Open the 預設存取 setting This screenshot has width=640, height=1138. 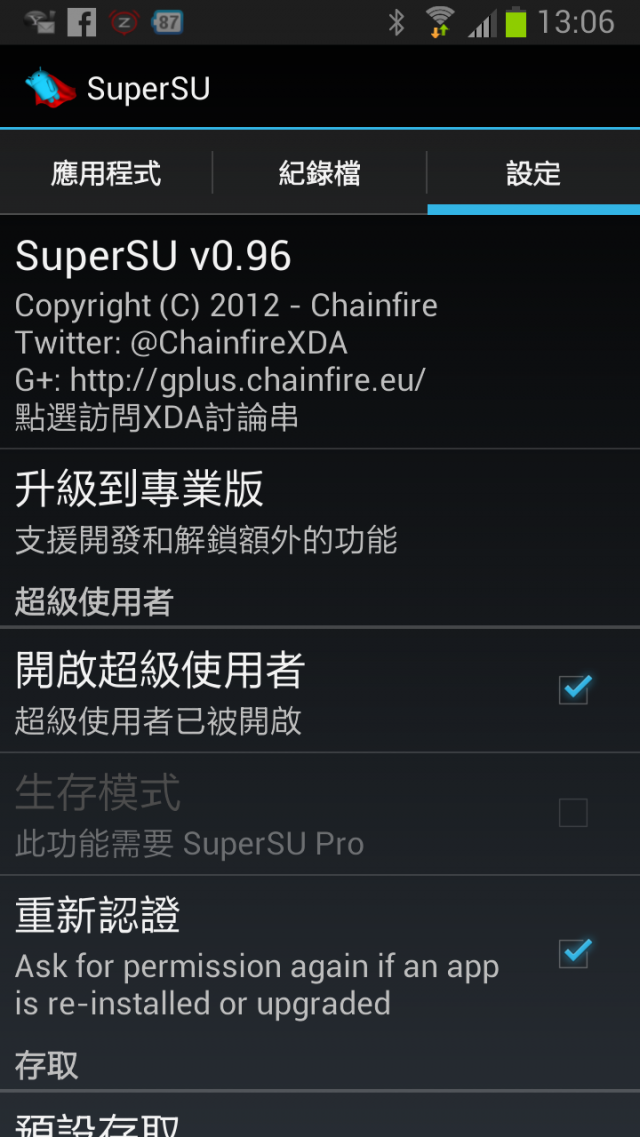(319, 1120)
